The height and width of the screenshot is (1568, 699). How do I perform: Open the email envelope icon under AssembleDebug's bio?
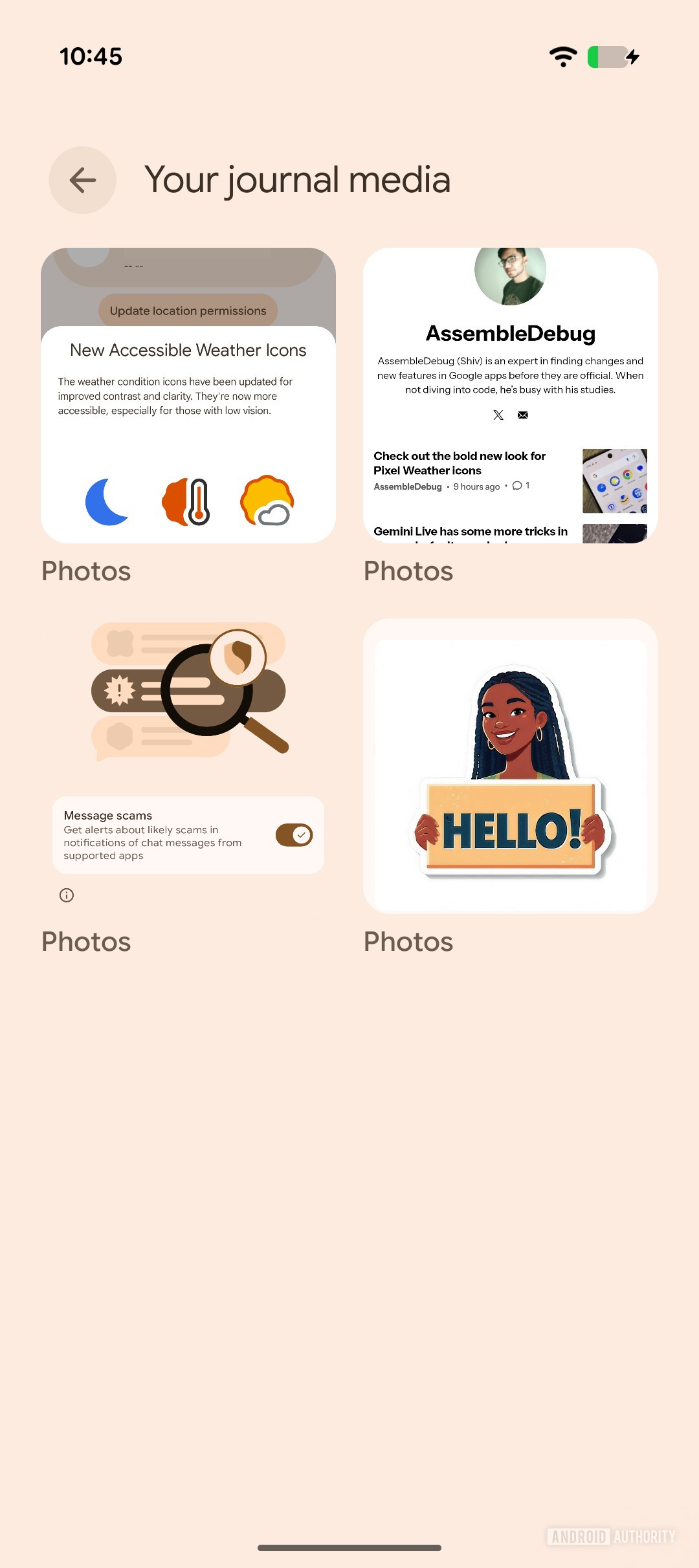coord(522,415)
